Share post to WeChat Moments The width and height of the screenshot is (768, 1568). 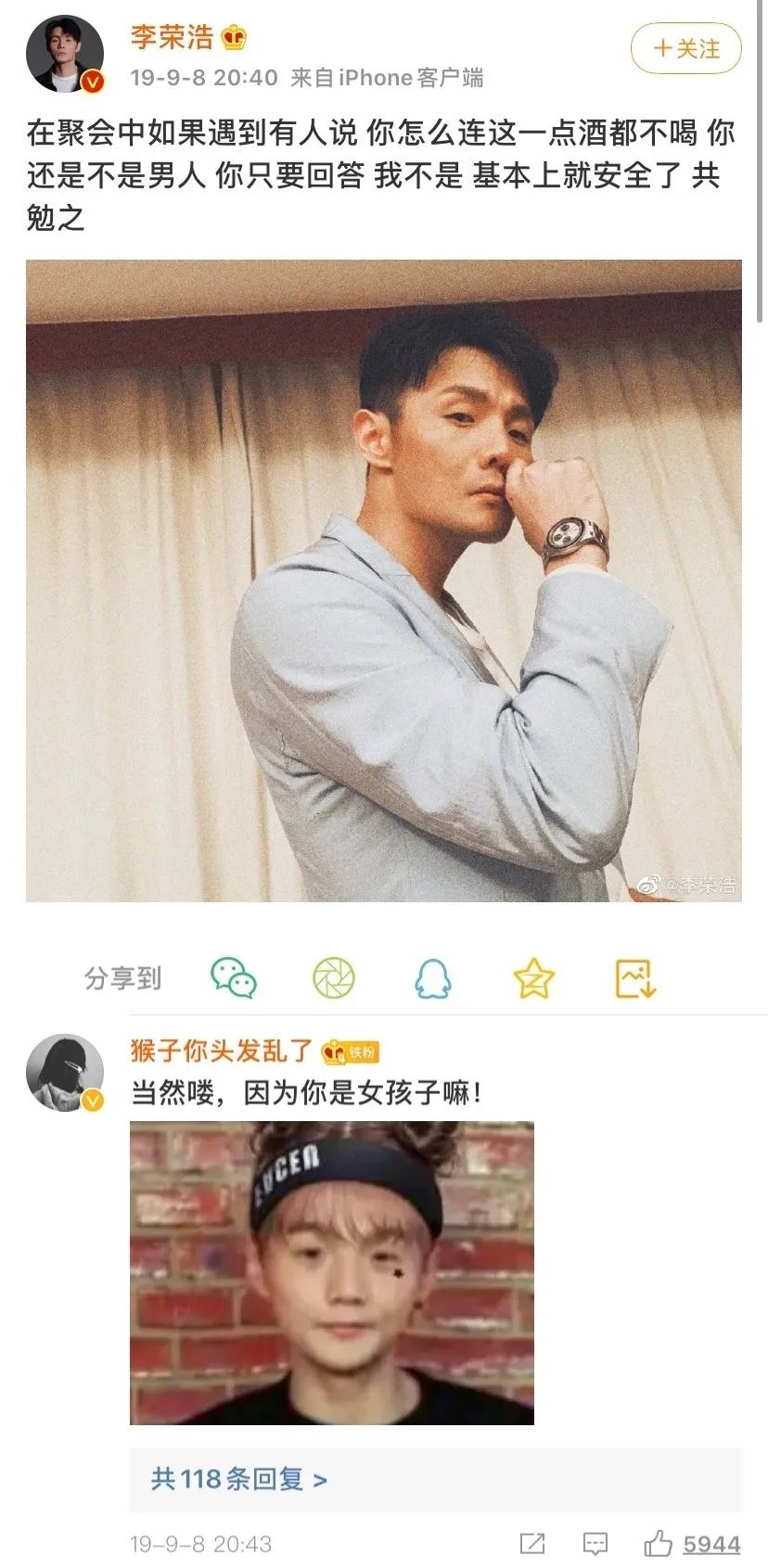pos(333,978)
